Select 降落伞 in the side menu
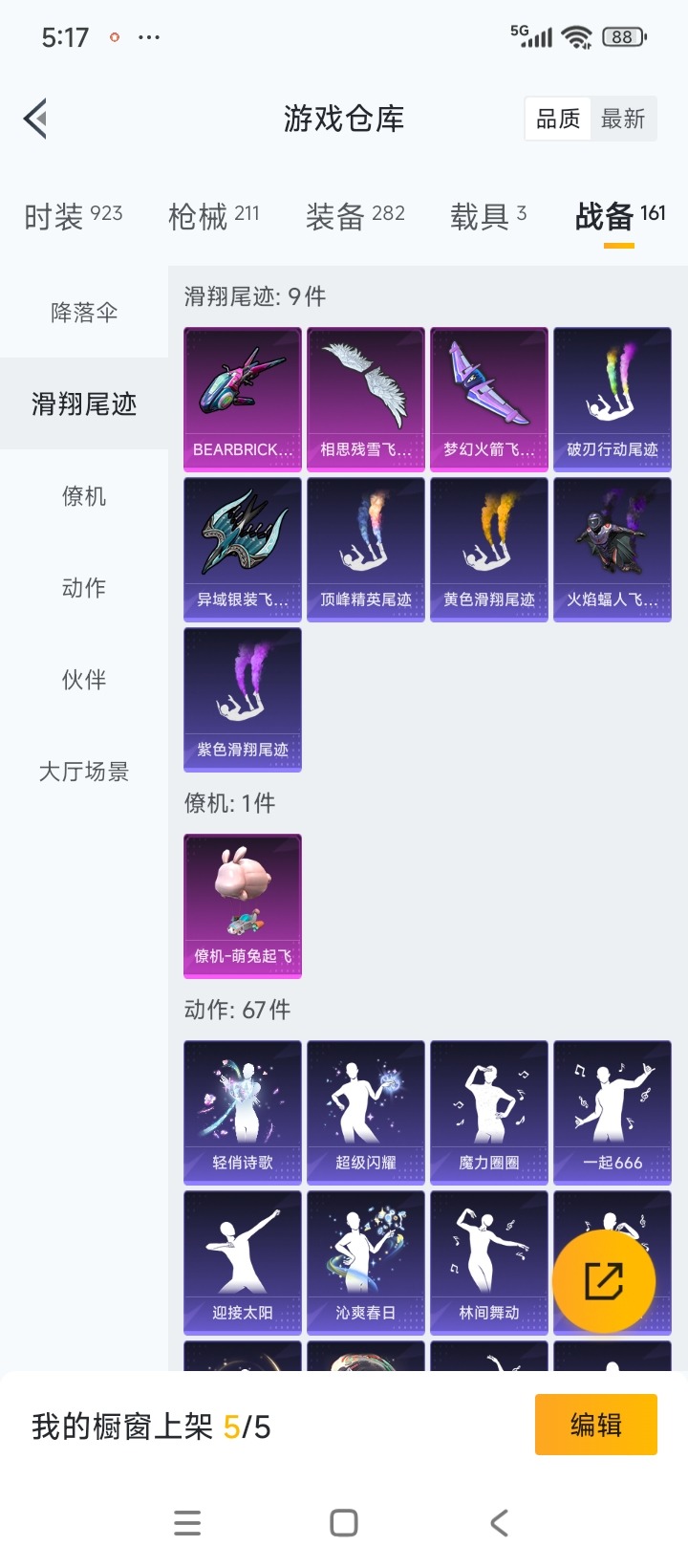Screen dimensions: 688x1568 click(84, 313)
